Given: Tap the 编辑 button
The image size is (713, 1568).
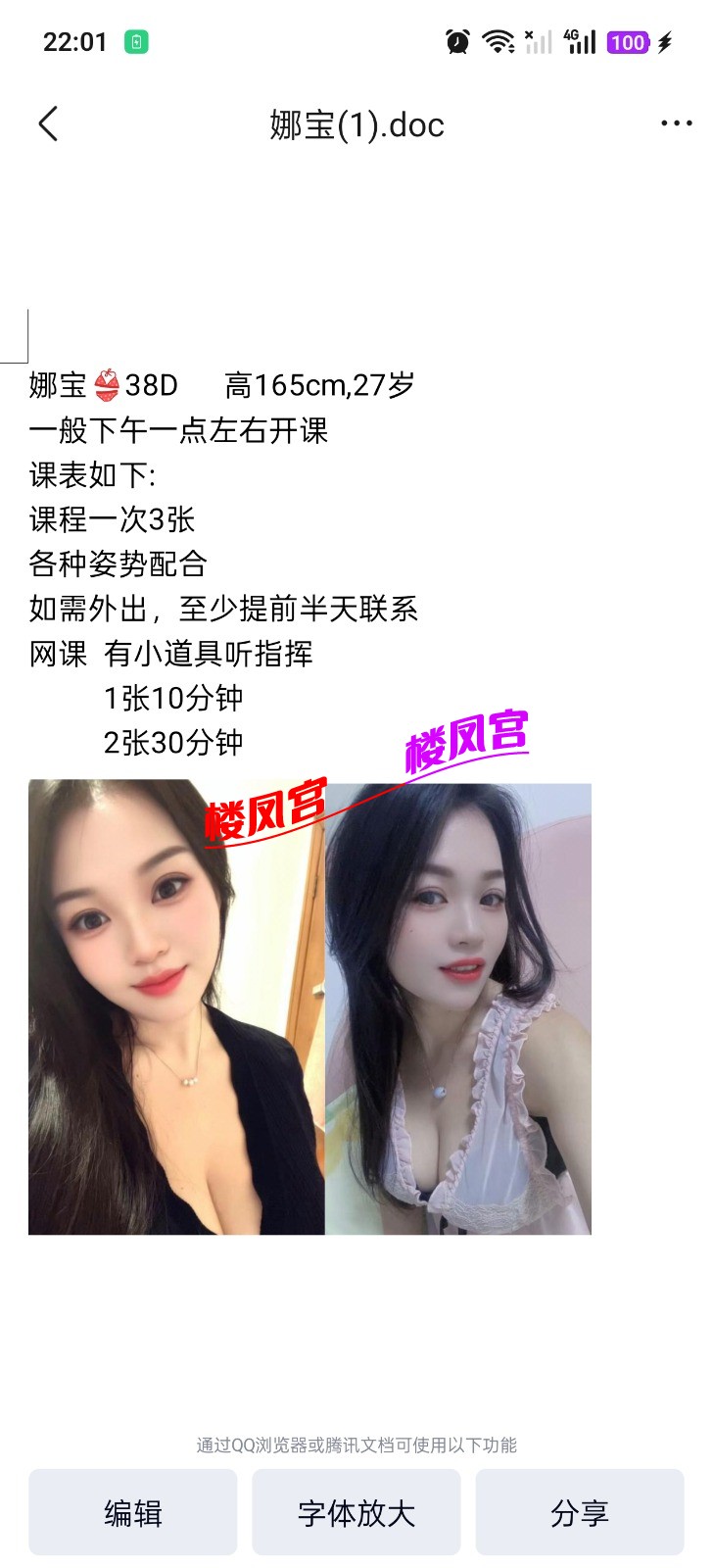Looking at the screenshot, I should click(x=133, y=1512).
